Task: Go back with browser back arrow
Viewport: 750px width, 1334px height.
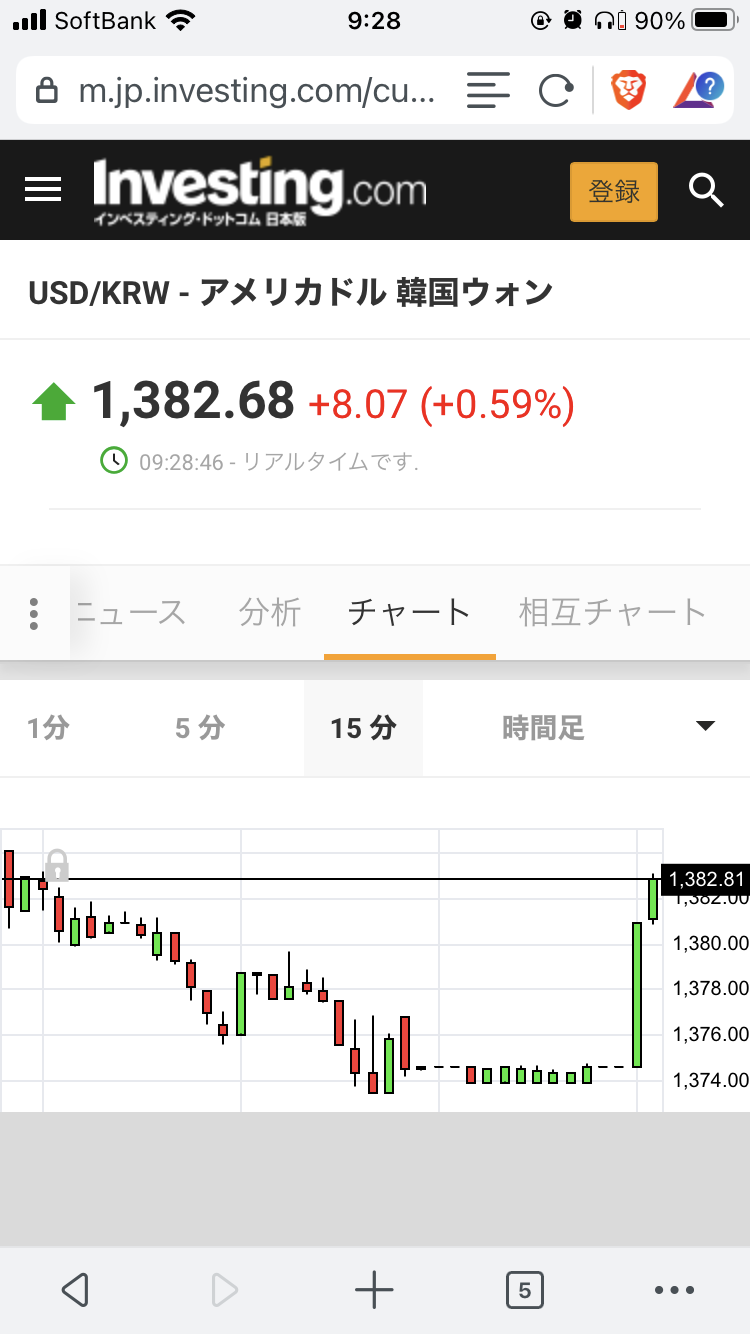Action: [75, 1290]
